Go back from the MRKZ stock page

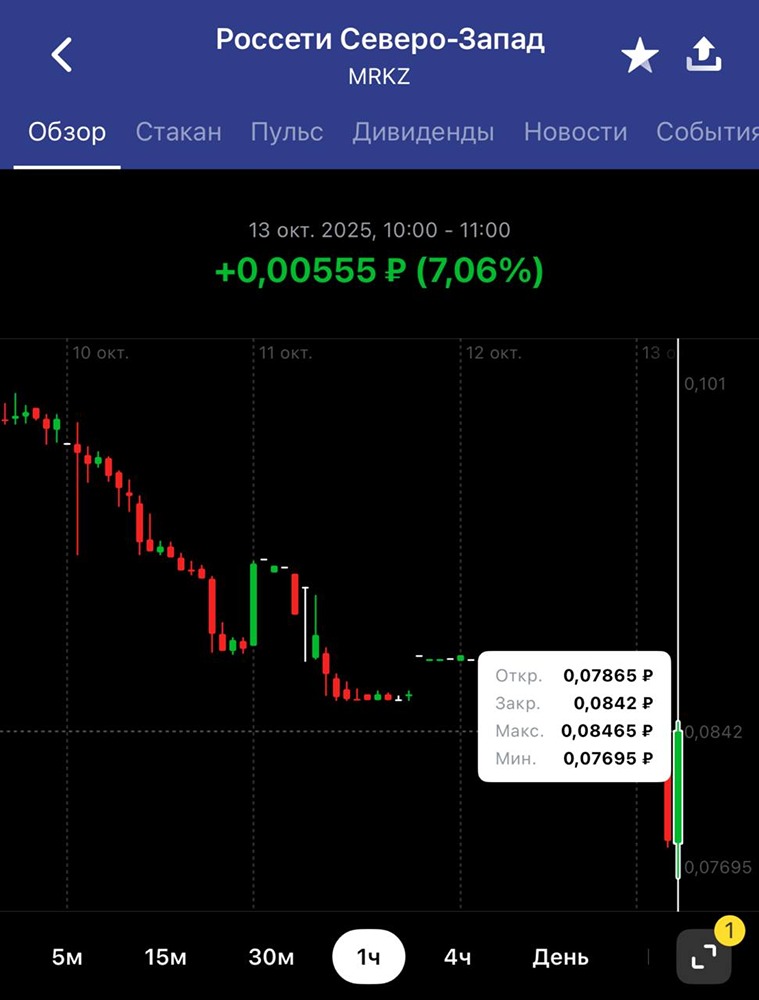point(62,55)
